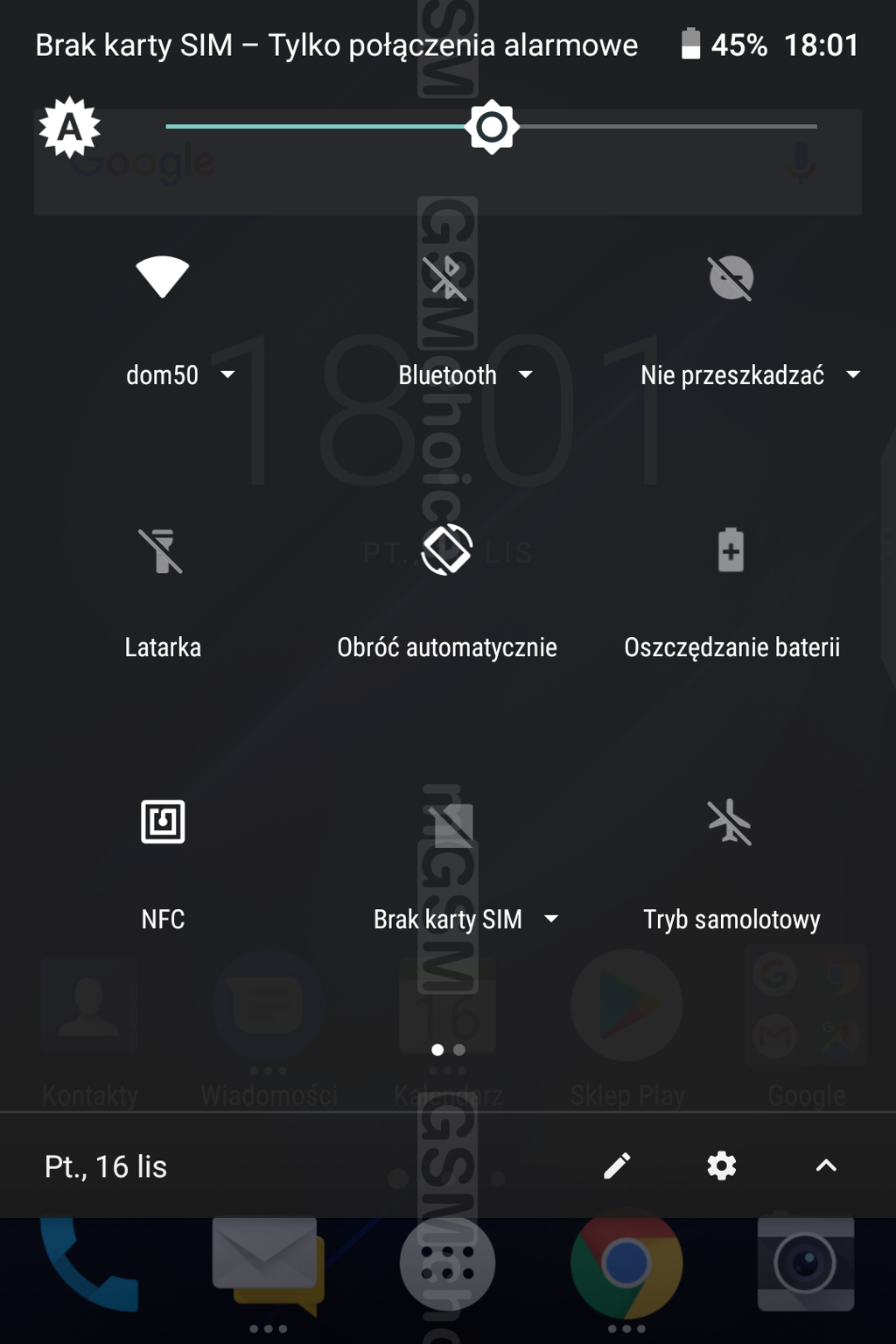
Task: Collapse the quick settings panel
Action: (x=826, y=1165)
